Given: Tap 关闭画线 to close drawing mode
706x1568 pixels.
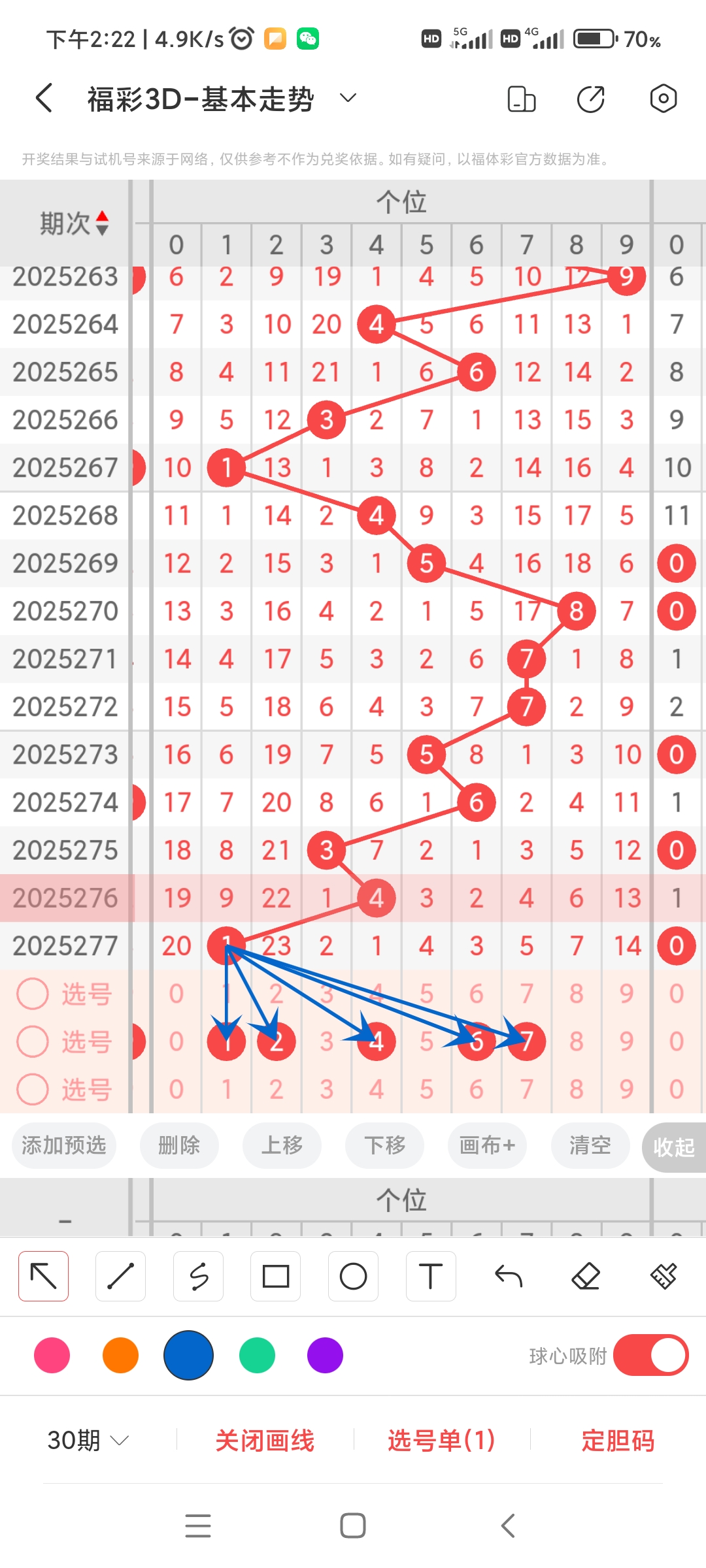Looking at the screenshot, I should 265,1440.
